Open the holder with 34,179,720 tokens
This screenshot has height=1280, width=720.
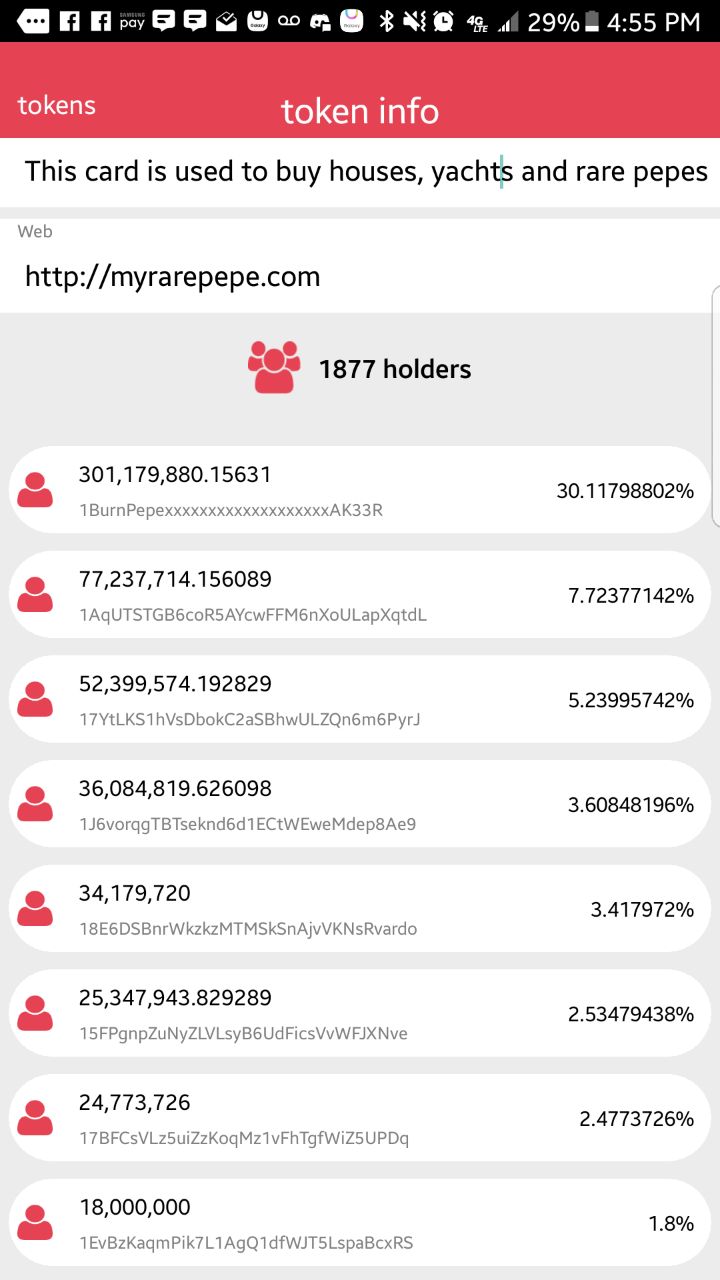[x=360, y=909]
